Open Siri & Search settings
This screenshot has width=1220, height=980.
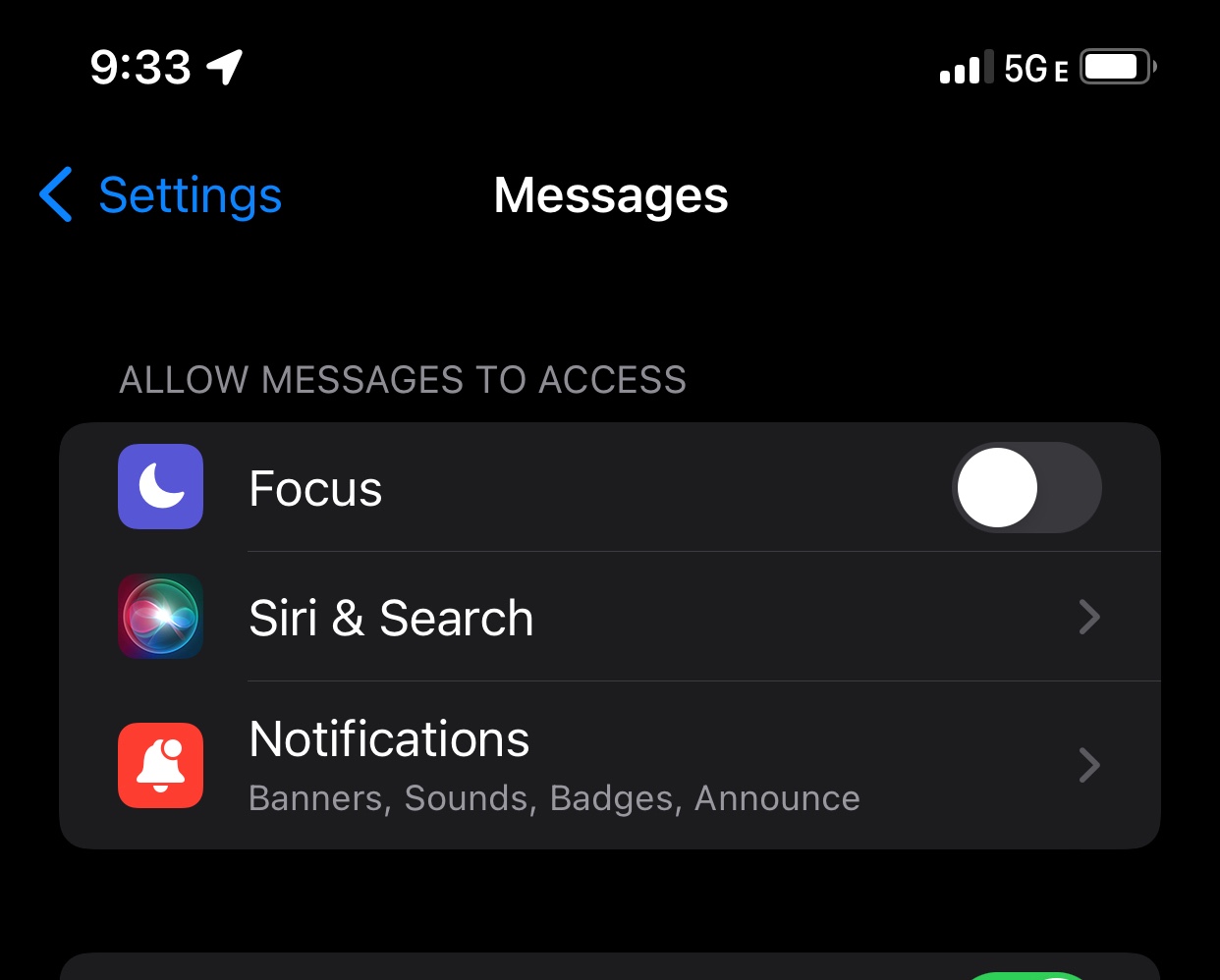coord(610,618)
